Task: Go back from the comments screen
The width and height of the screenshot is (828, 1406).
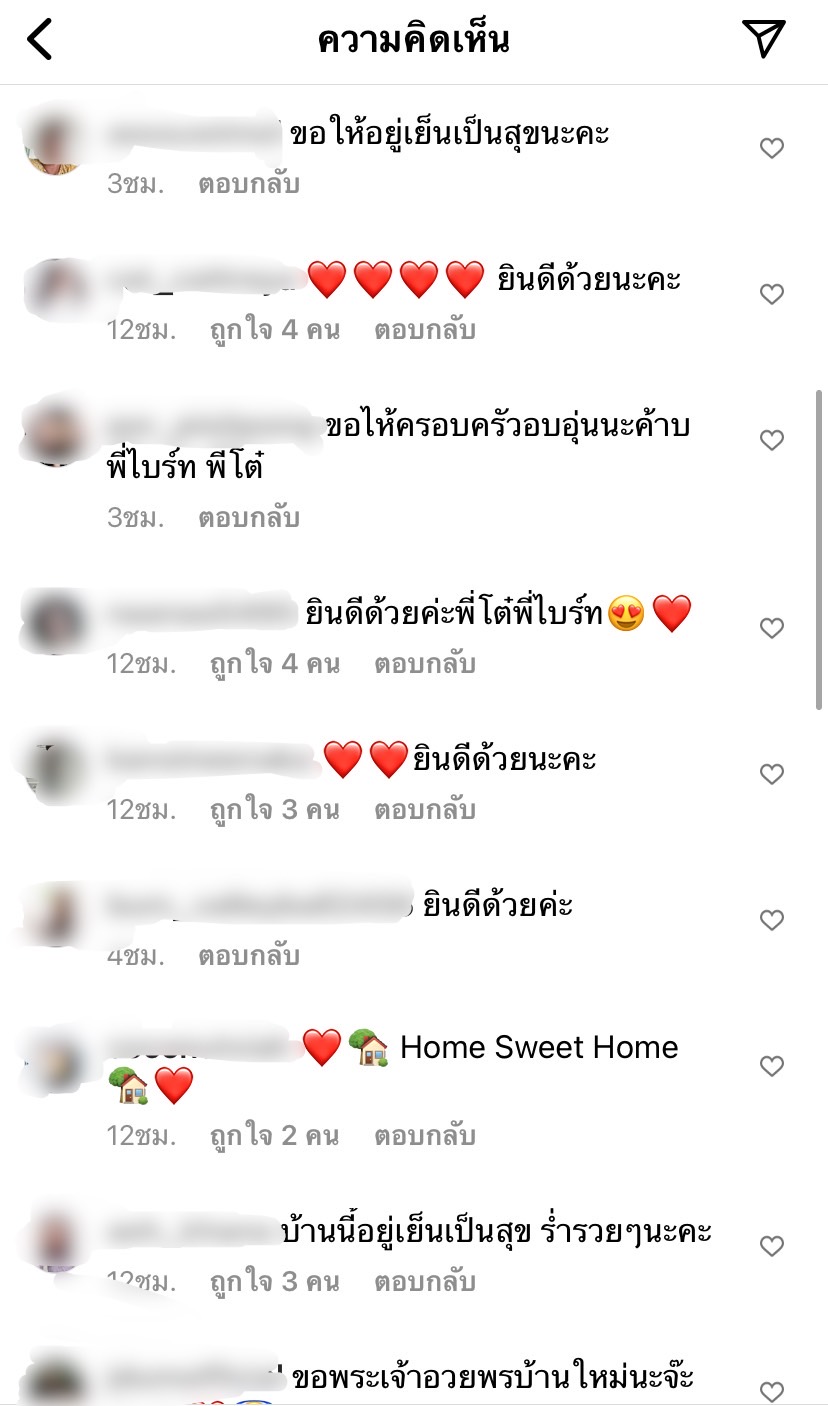Action: pyautogui.click(x=39, y=40)
